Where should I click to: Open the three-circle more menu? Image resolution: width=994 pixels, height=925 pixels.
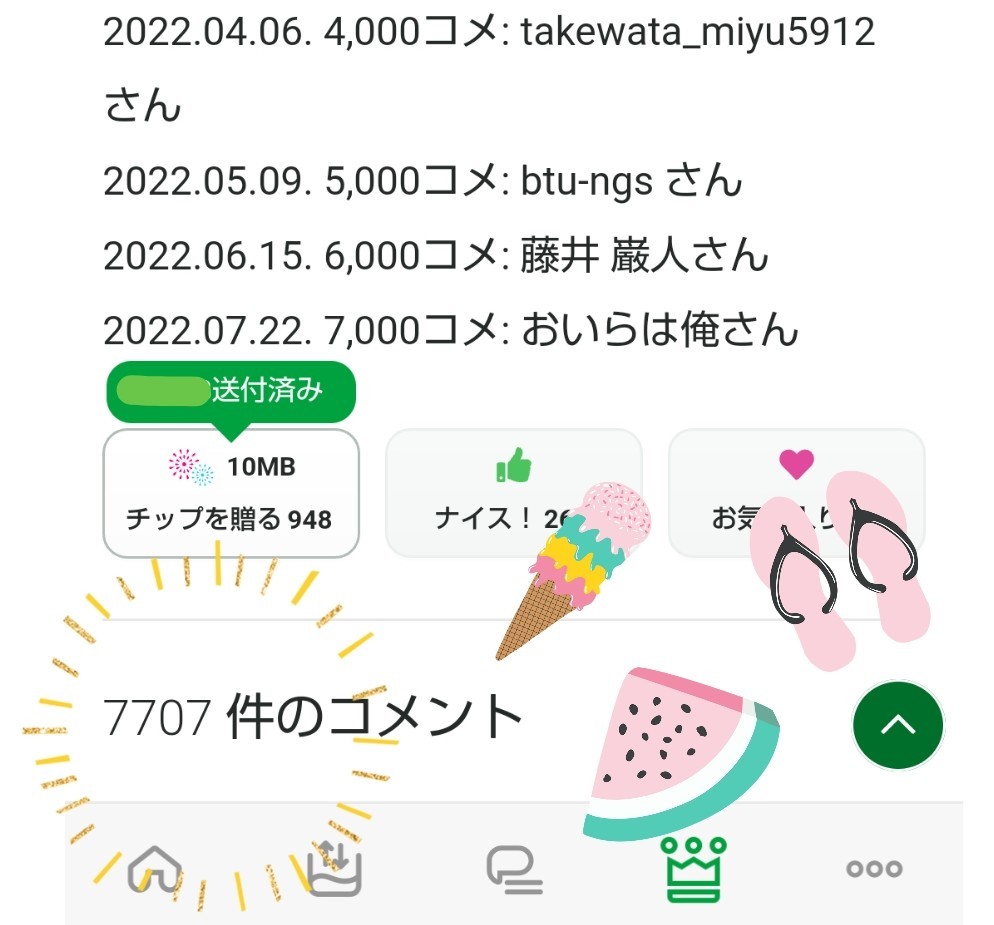[874, 868]
